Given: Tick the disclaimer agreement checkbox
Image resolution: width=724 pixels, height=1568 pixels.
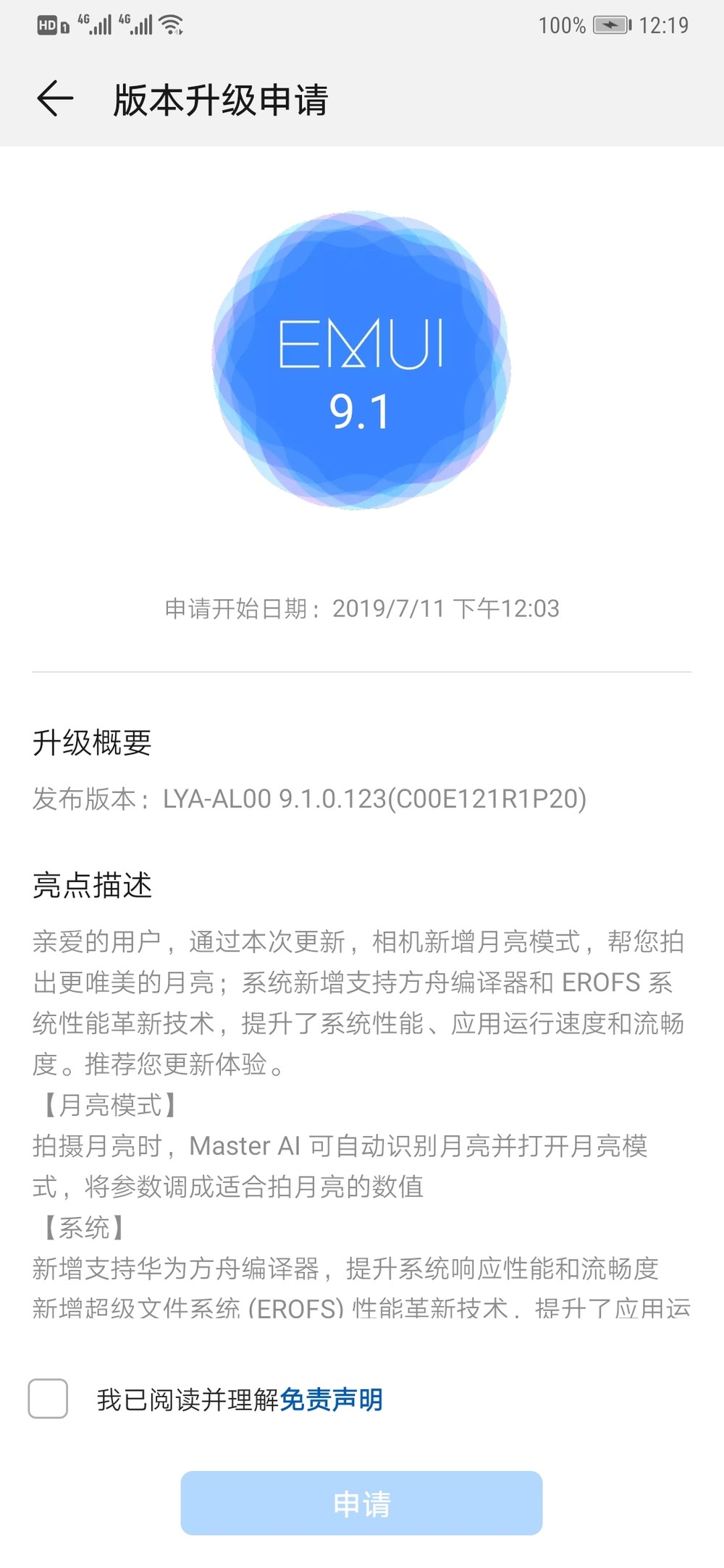Looking at the screenshot, I should pos(48,1398).
